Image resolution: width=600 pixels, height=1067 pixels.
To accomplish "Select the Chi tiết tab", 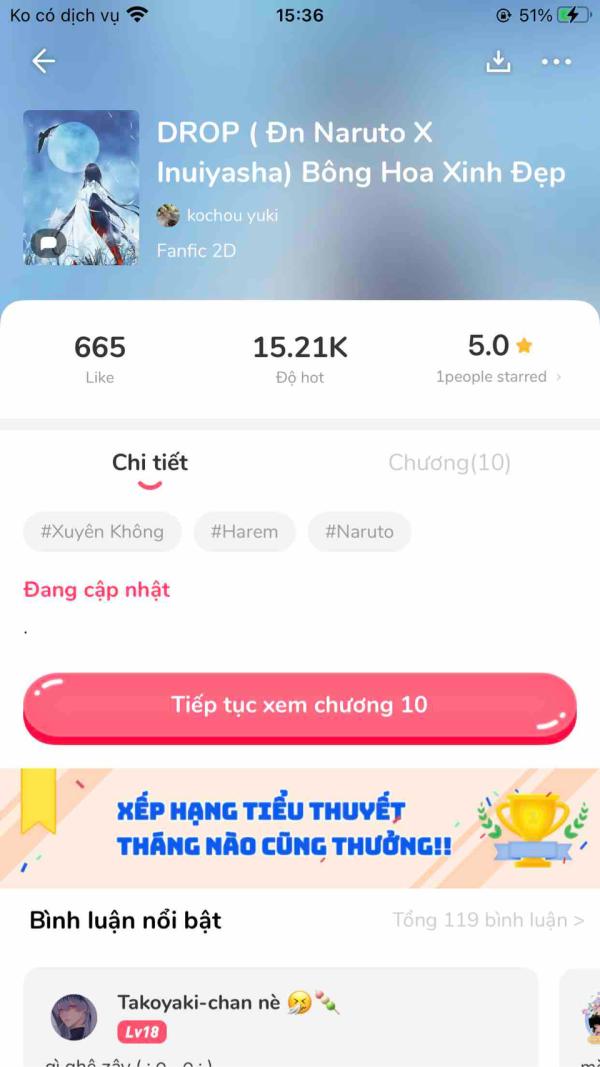I will click(150, 462).
